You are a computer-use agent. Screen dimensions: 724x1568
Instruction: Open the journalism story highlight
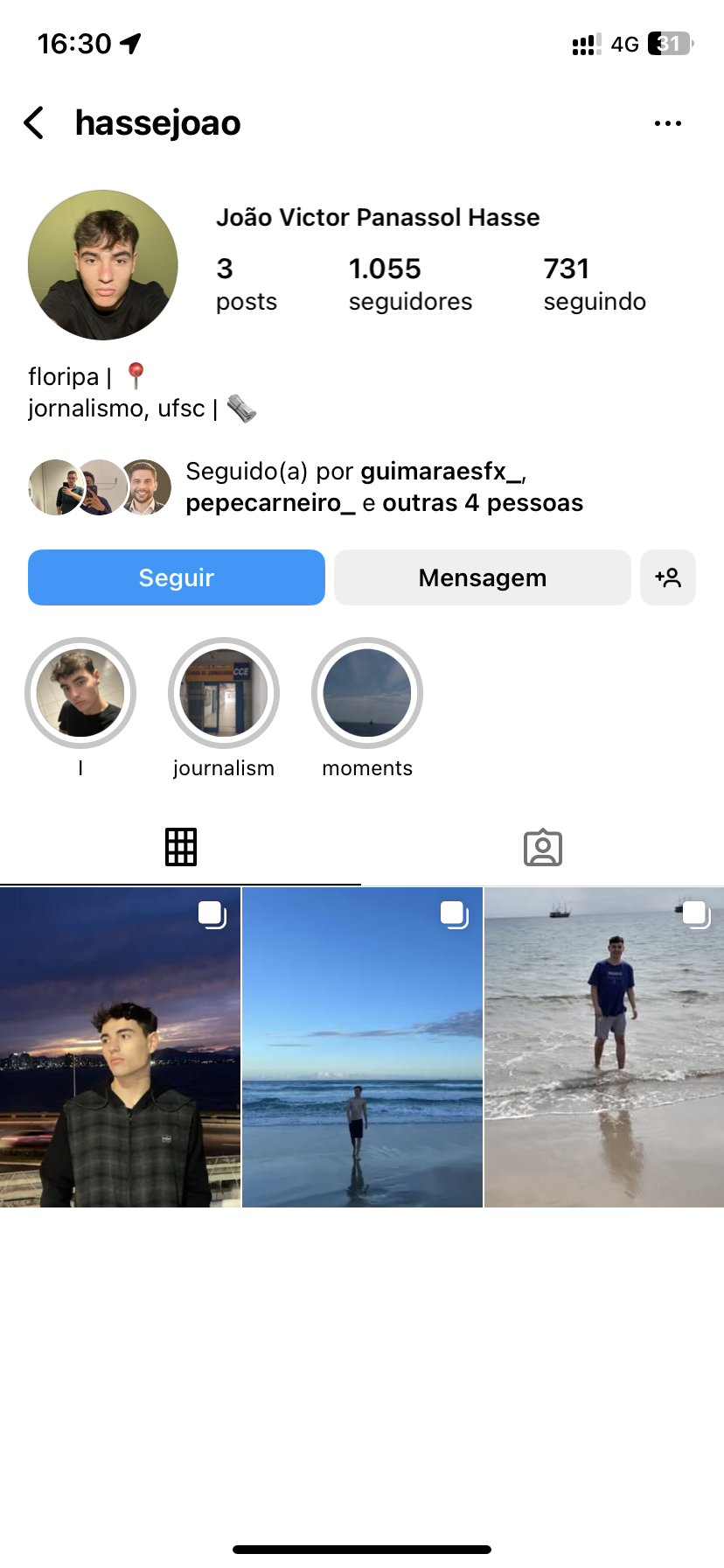[224, 693]
